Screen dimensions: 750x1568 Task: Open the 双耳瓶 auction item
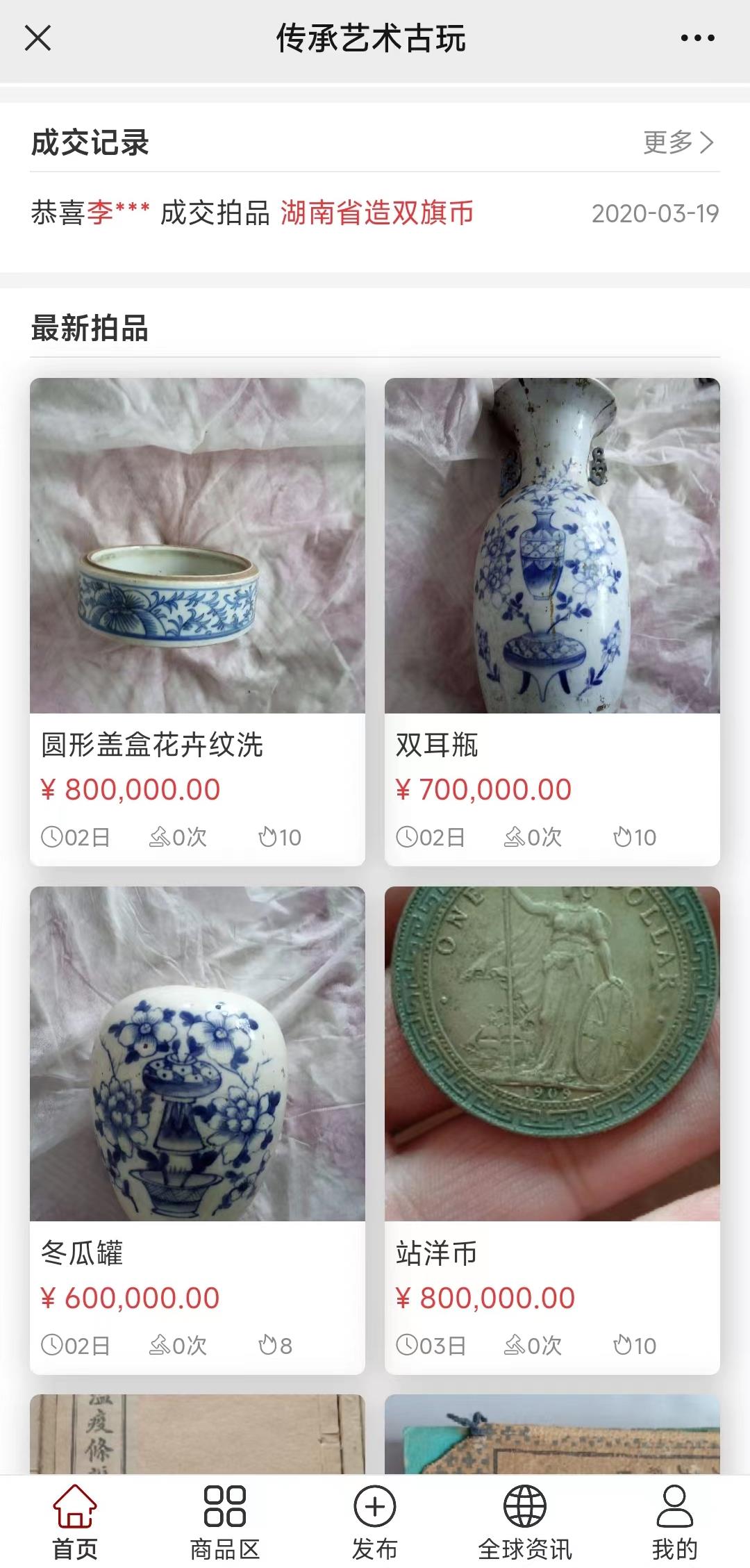click(x=552, y=546)
